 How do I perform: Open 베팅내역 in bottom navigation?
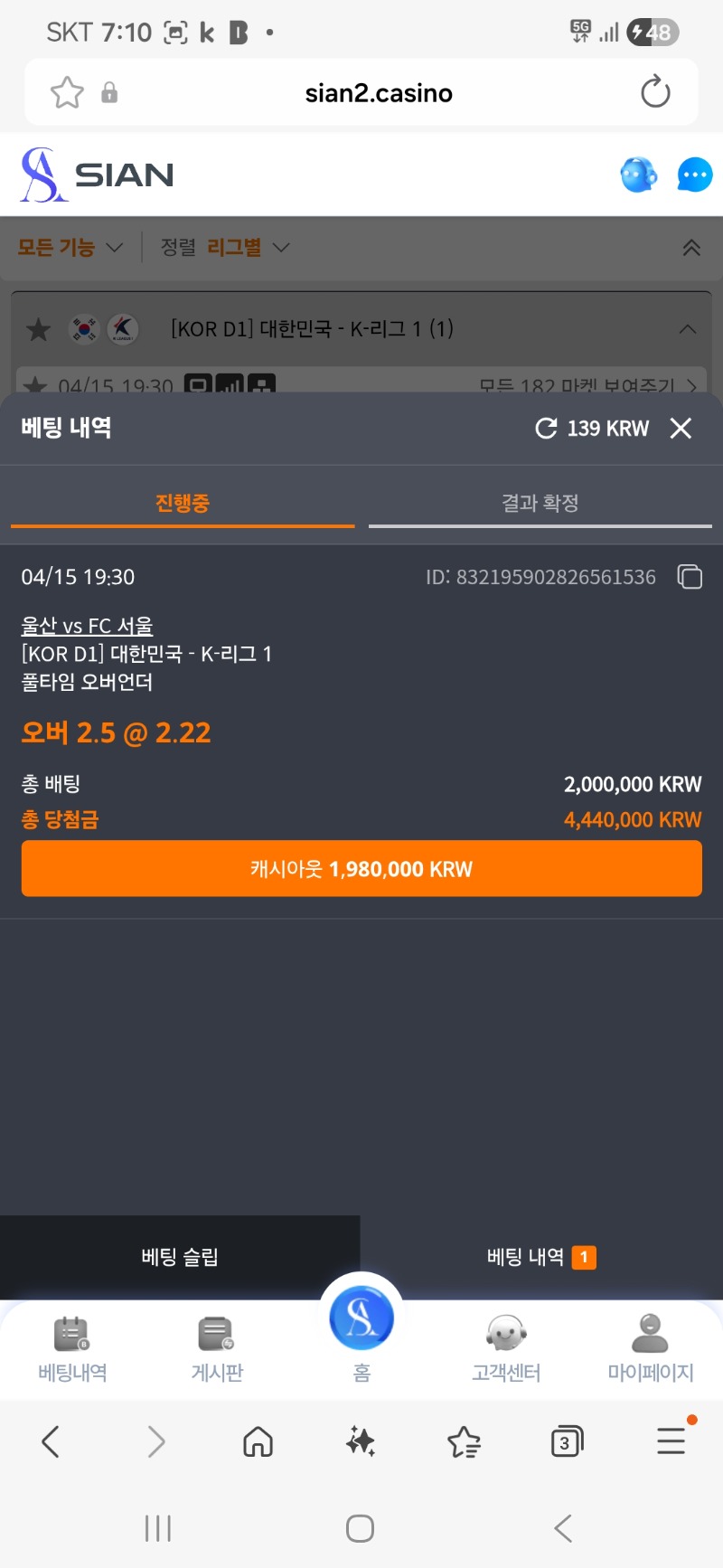pos(72,1348)
